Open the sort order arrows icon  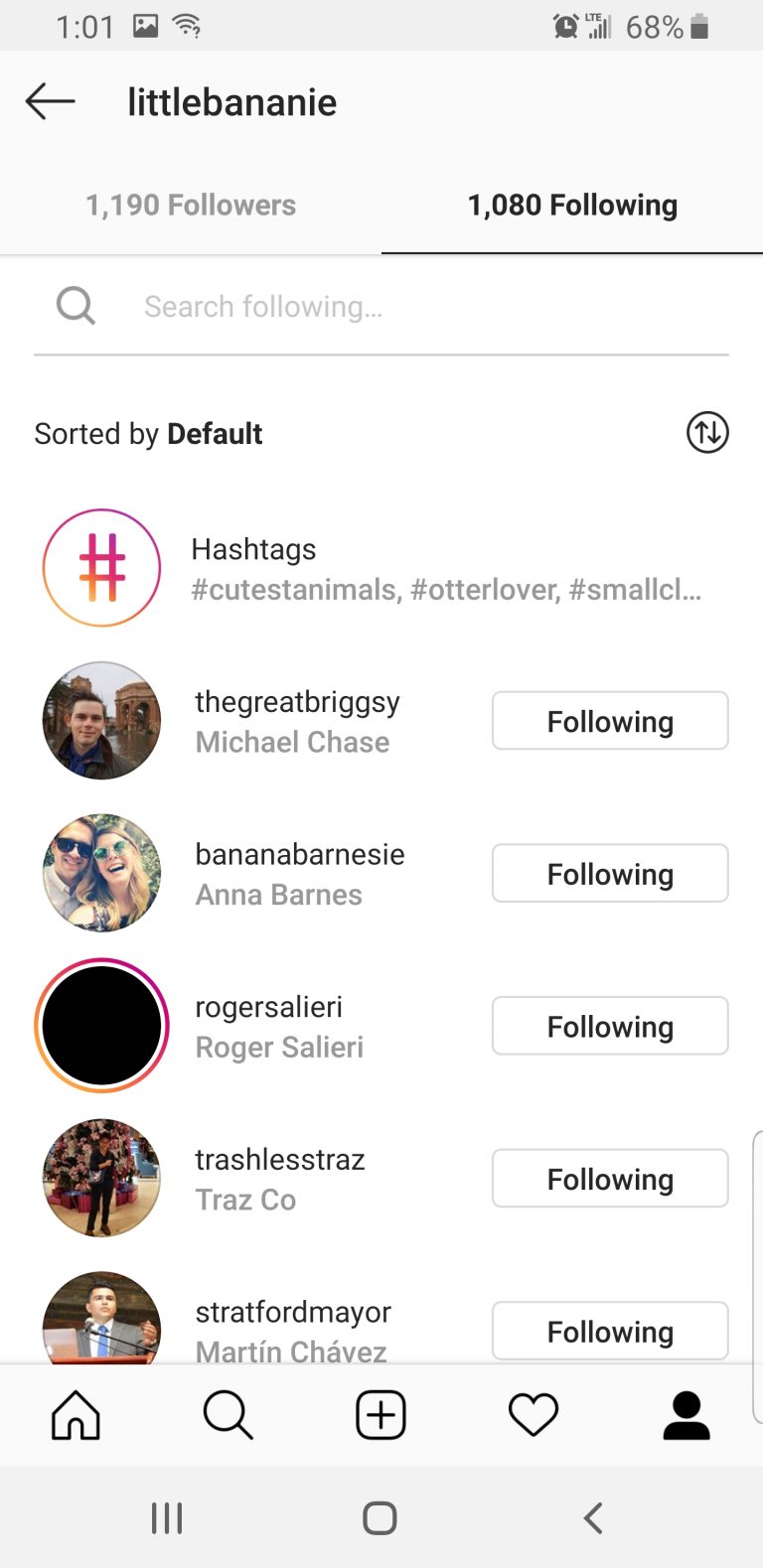(706, 433)
